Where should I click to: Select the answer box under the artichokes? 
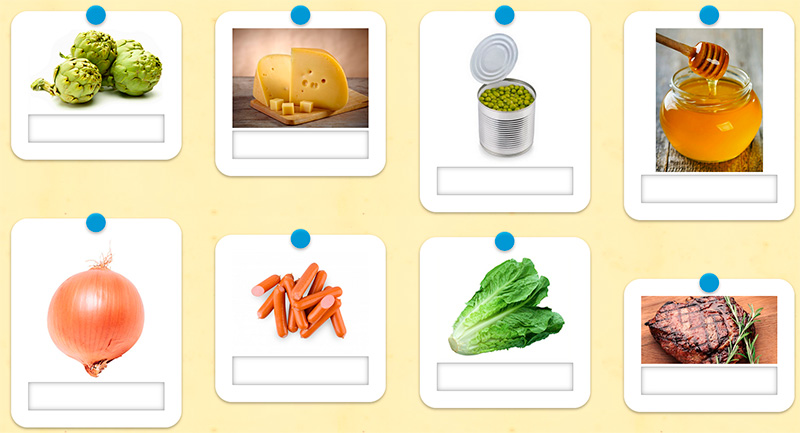point(96,128)
